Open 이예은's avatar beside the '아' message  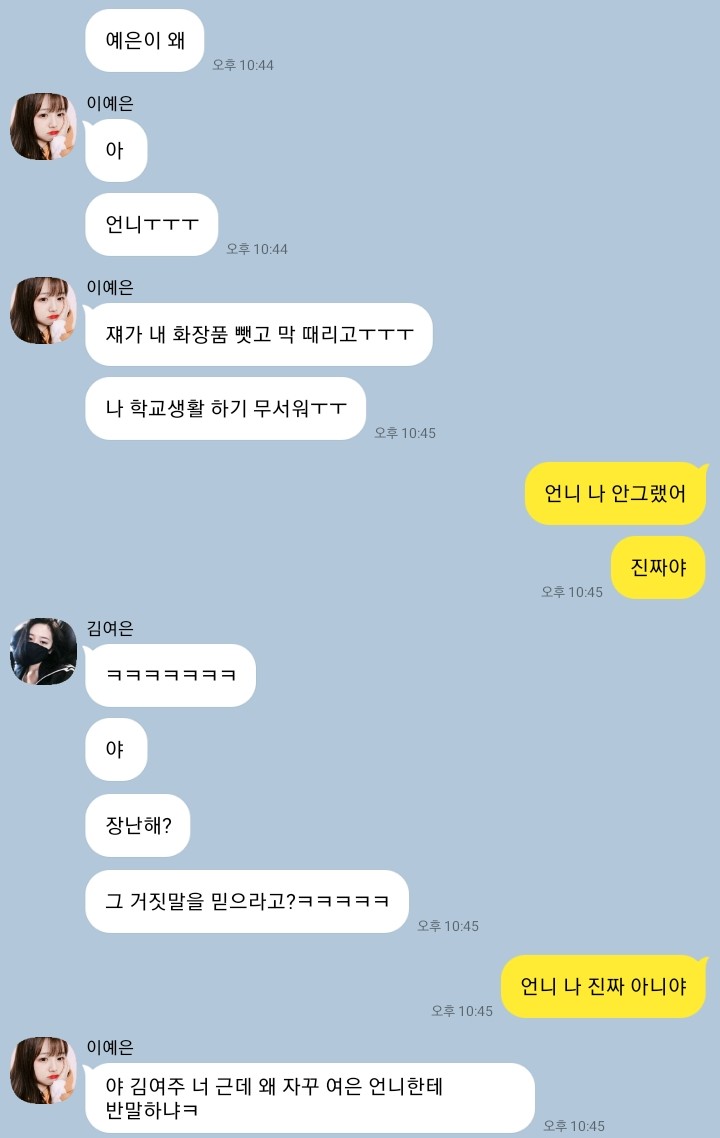pos(43,127)
